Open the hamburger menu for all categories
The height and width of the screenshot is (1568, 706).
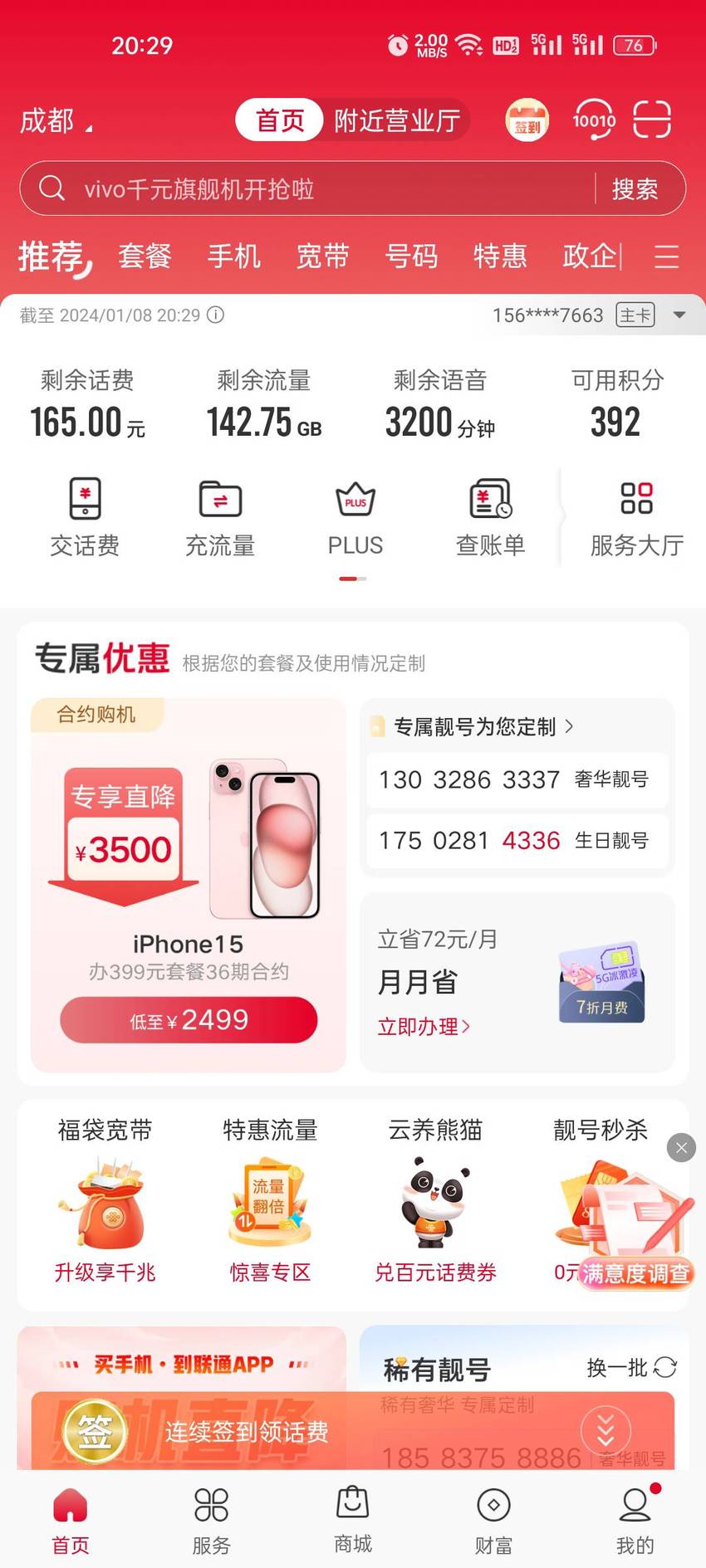point(666,256)
